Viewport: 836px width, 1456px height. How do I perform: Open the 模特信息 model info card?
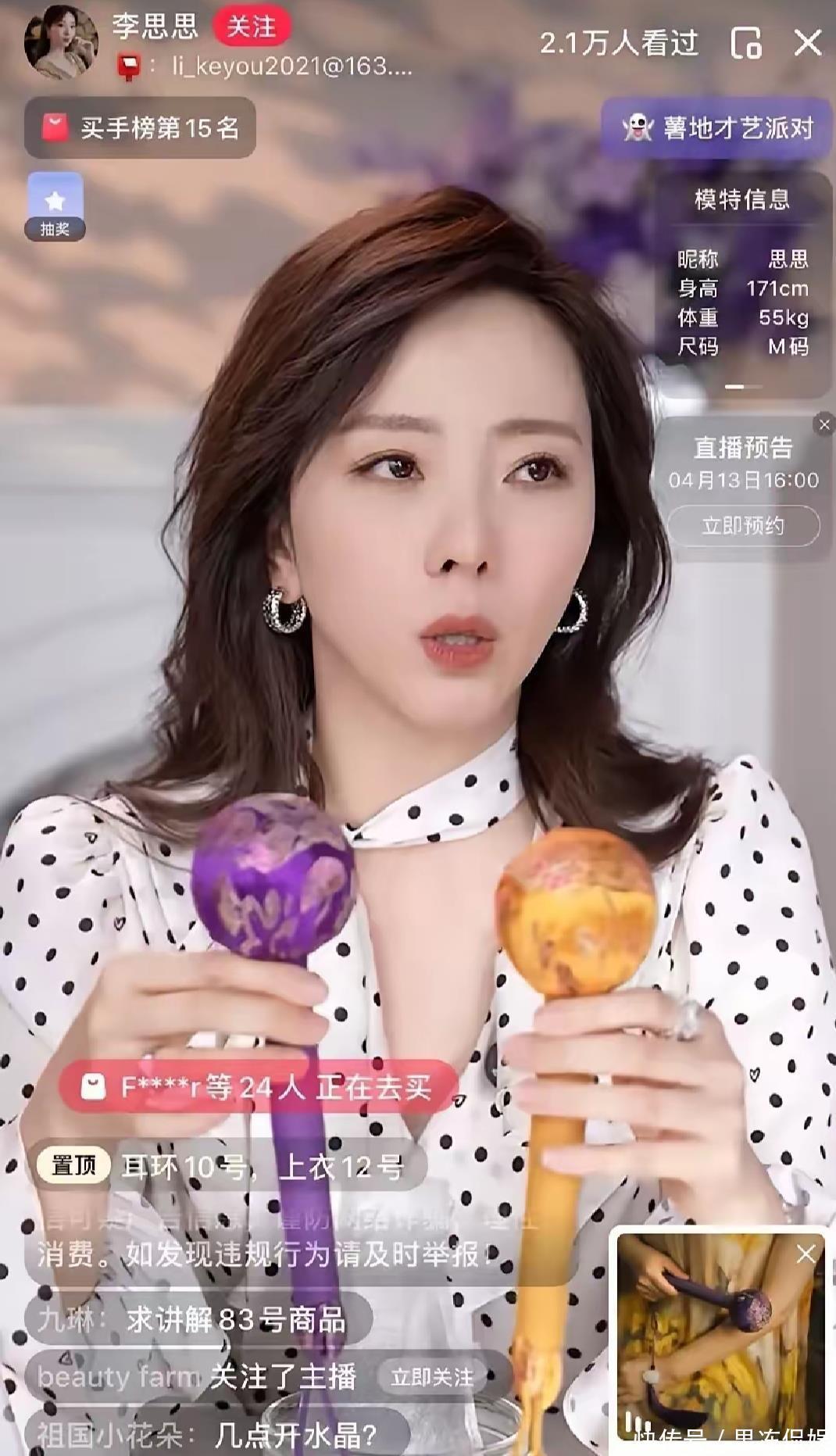point(742,283)
